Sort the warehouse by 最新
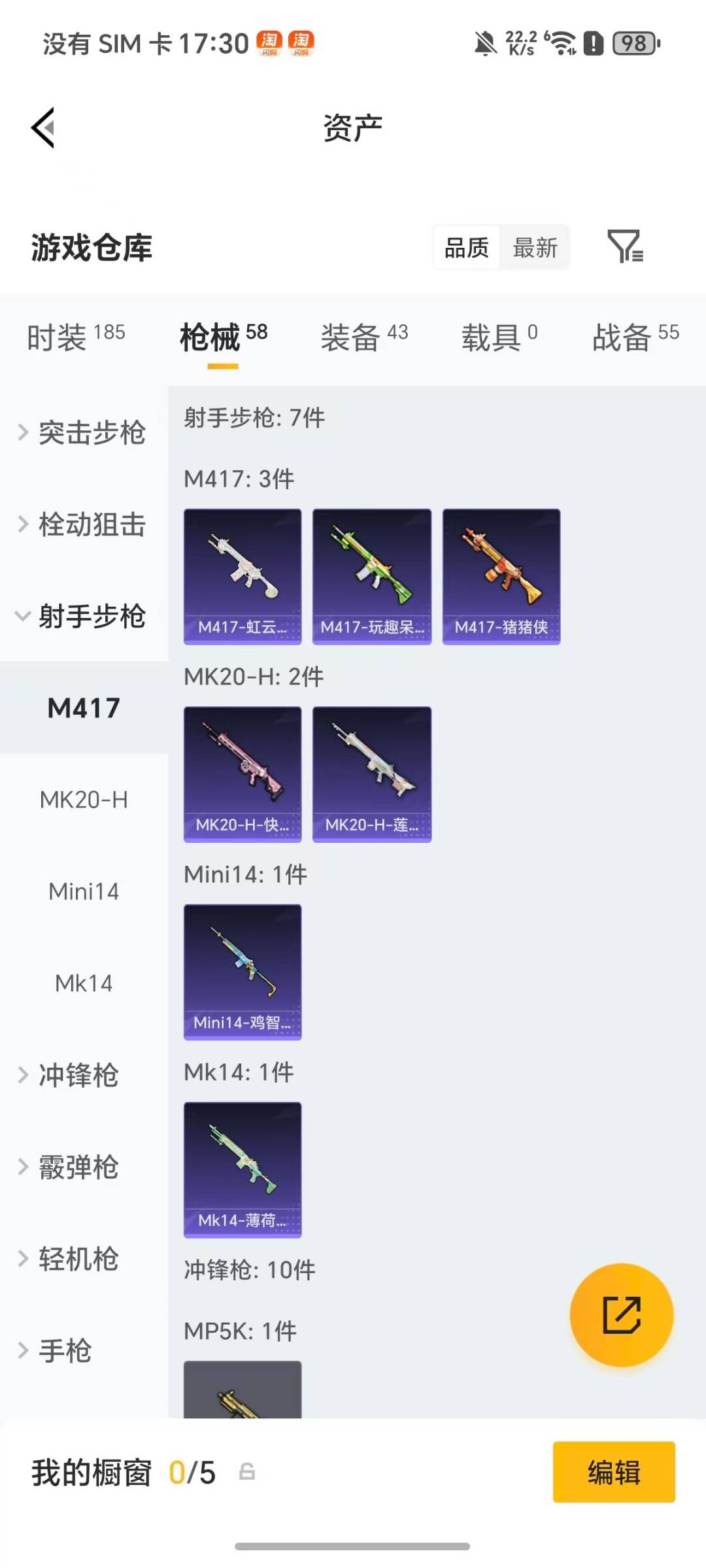 point(535,247)
